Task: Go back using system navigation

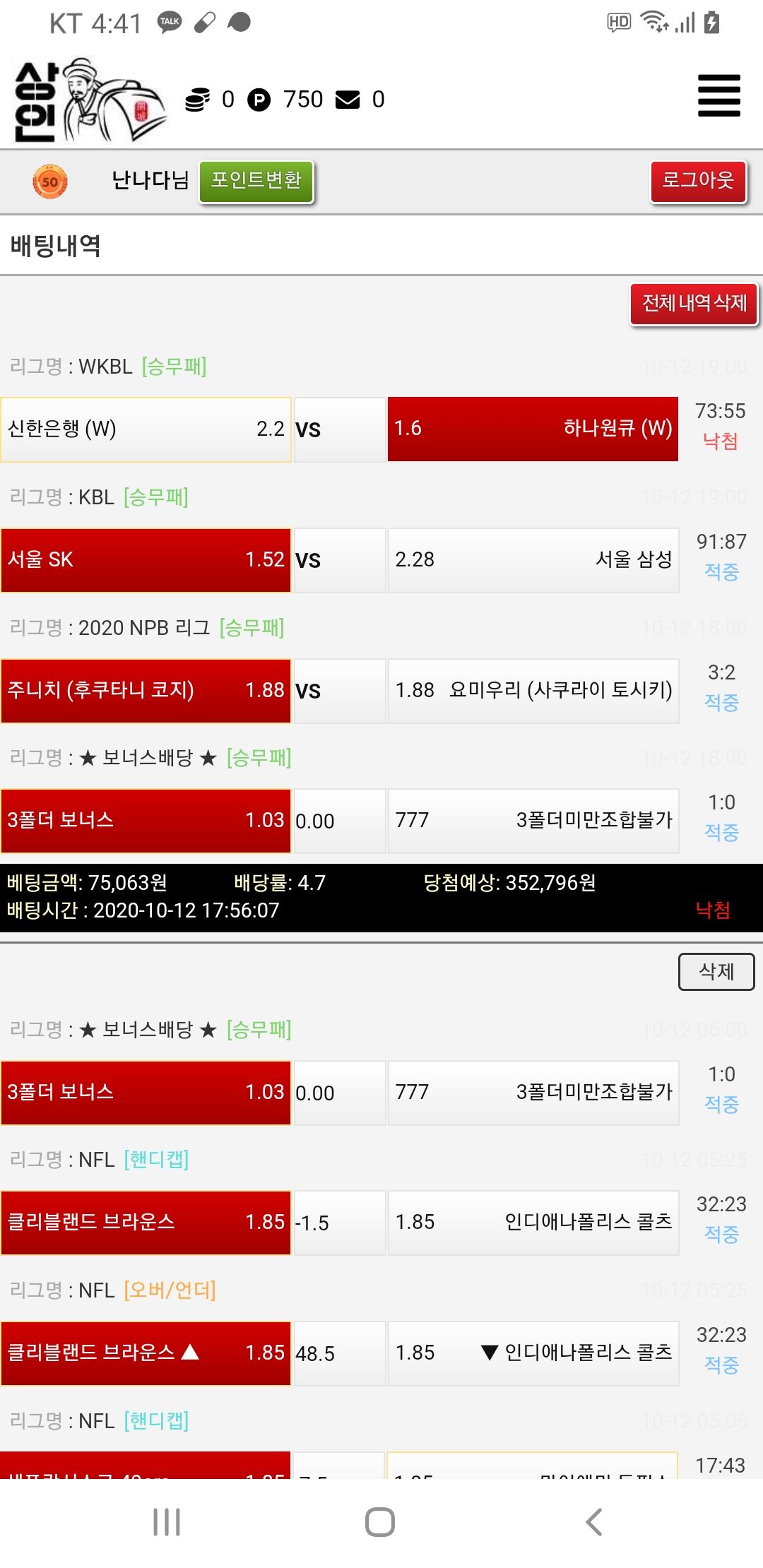Action: point(594,1521)
